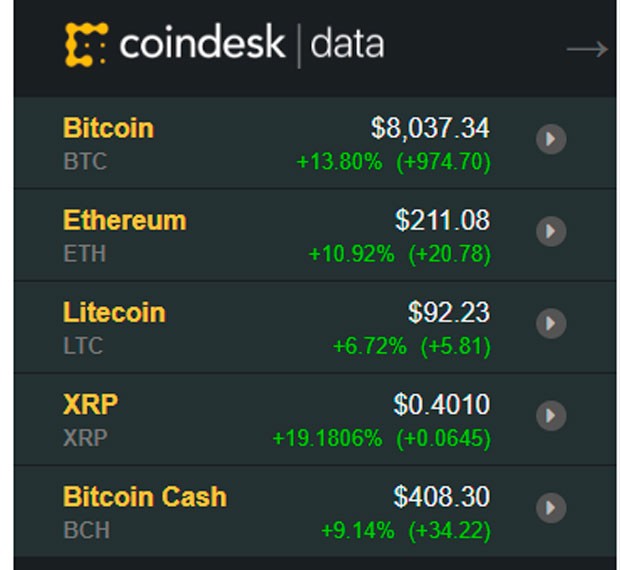Tap the arrow button beside Litecoin

pos(551,324)
